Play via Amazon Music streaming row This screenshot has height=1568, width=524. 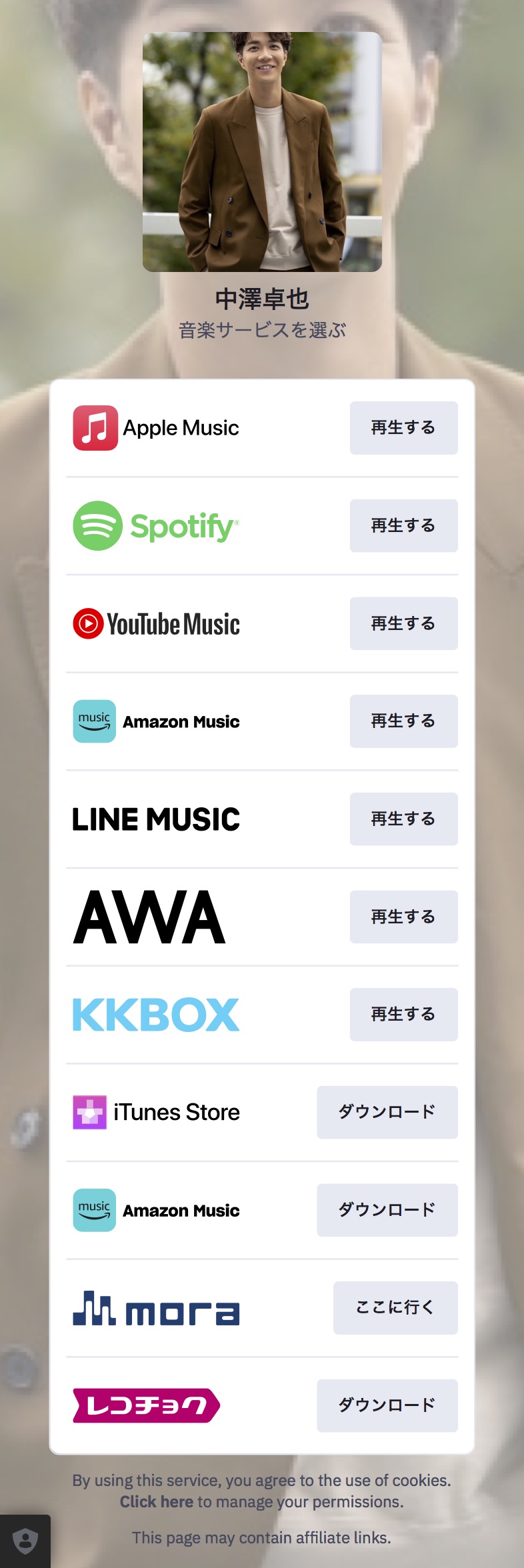(x=403, y=721)
